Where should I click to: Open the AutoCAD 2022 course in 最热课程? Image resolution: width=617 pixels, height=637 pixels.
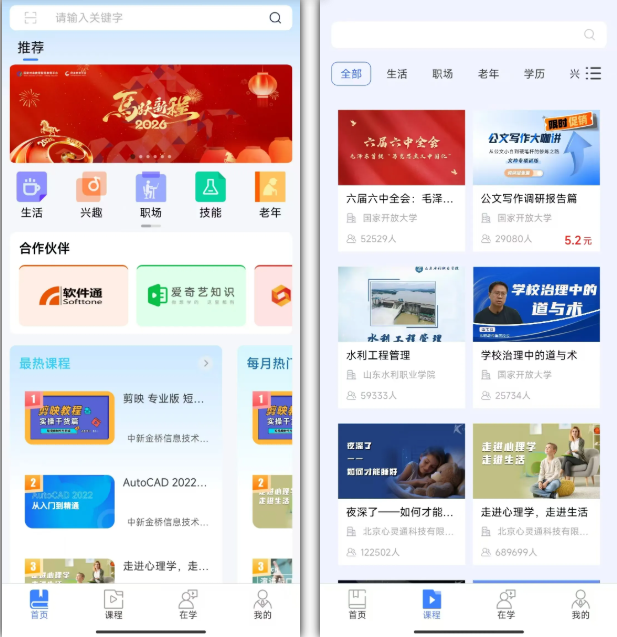120,501
